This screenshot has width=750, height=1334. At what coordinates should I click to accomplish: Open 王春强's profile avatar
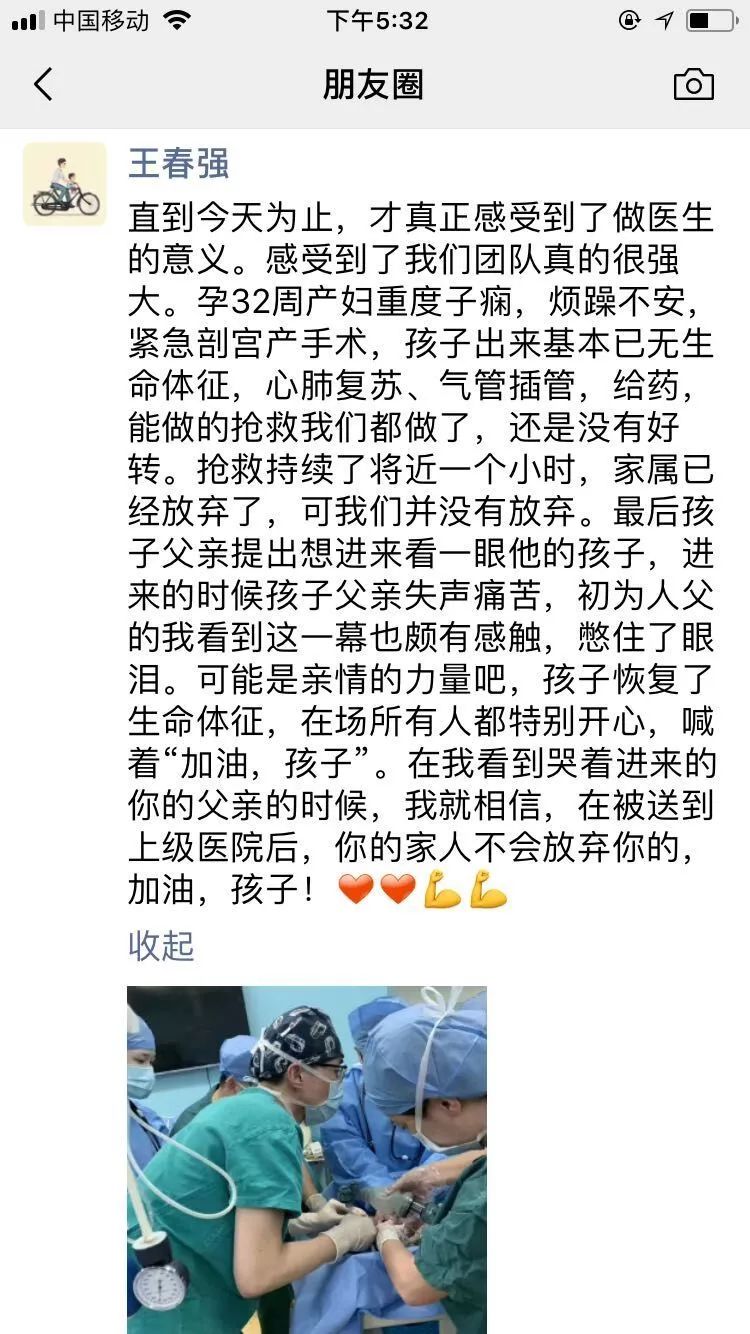tap(65, 184)
